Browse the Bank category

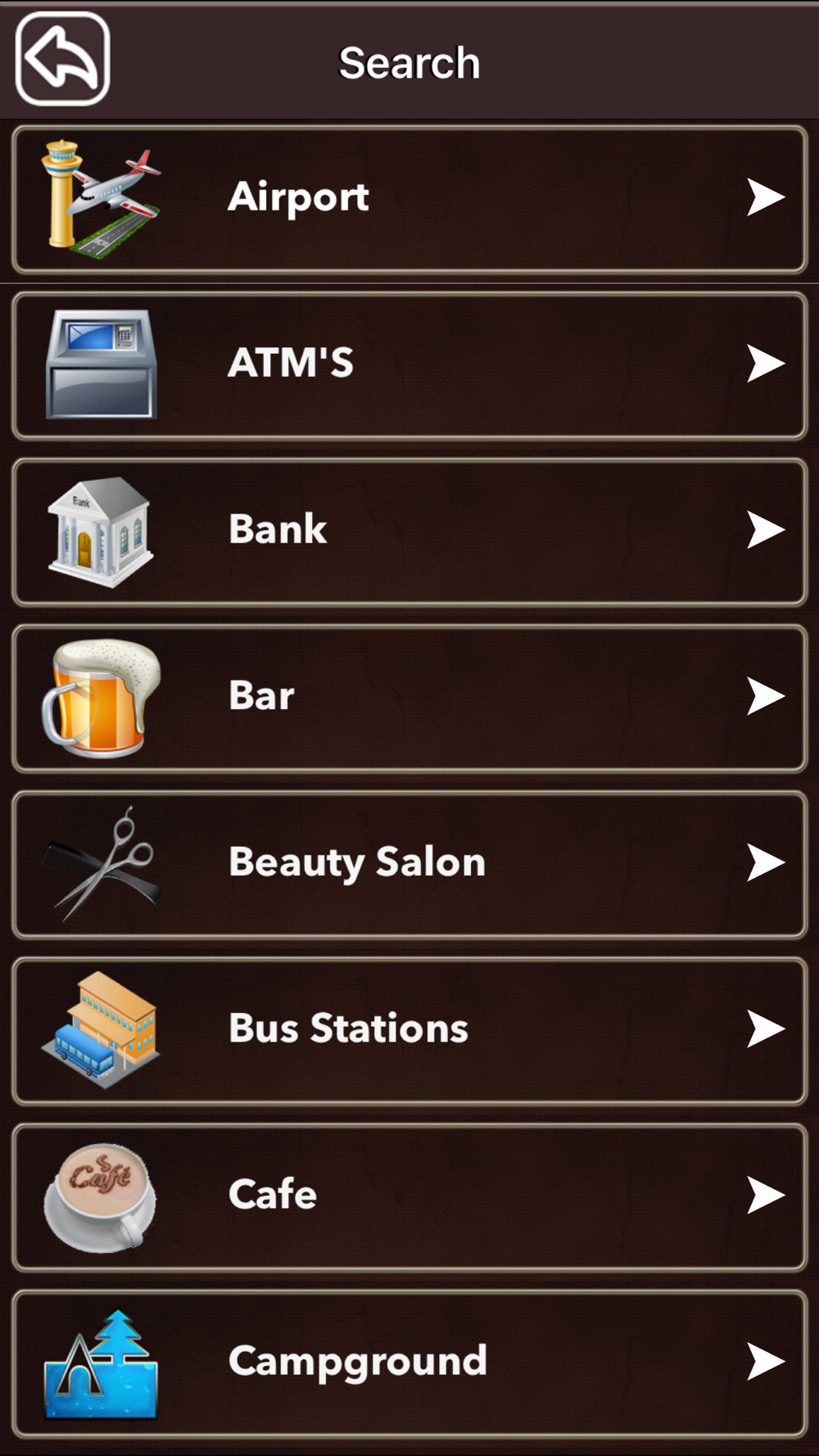click(x=409, y=531)
